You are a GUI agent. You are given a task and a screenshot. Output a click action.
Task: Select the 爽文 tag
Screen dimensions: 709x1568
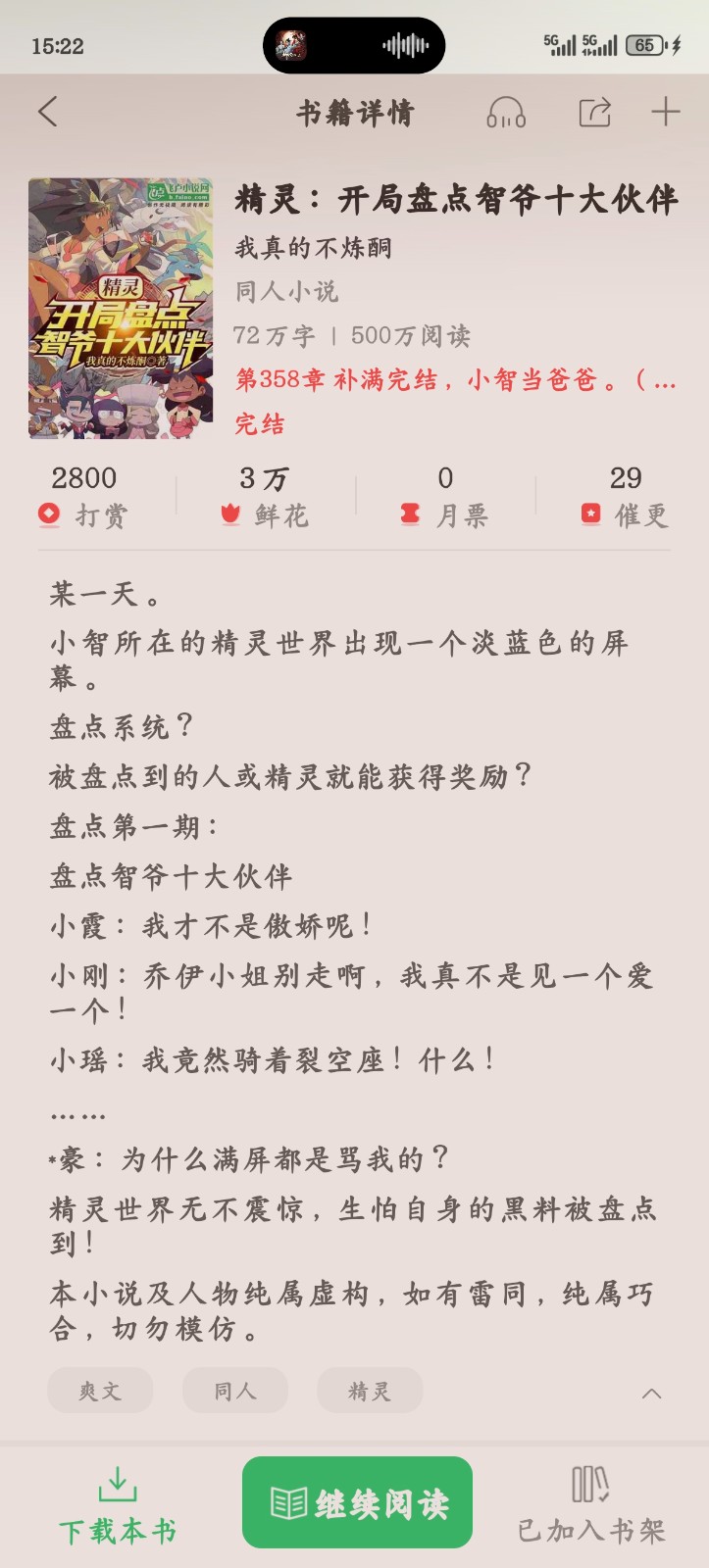click(x=100, y=1391)
